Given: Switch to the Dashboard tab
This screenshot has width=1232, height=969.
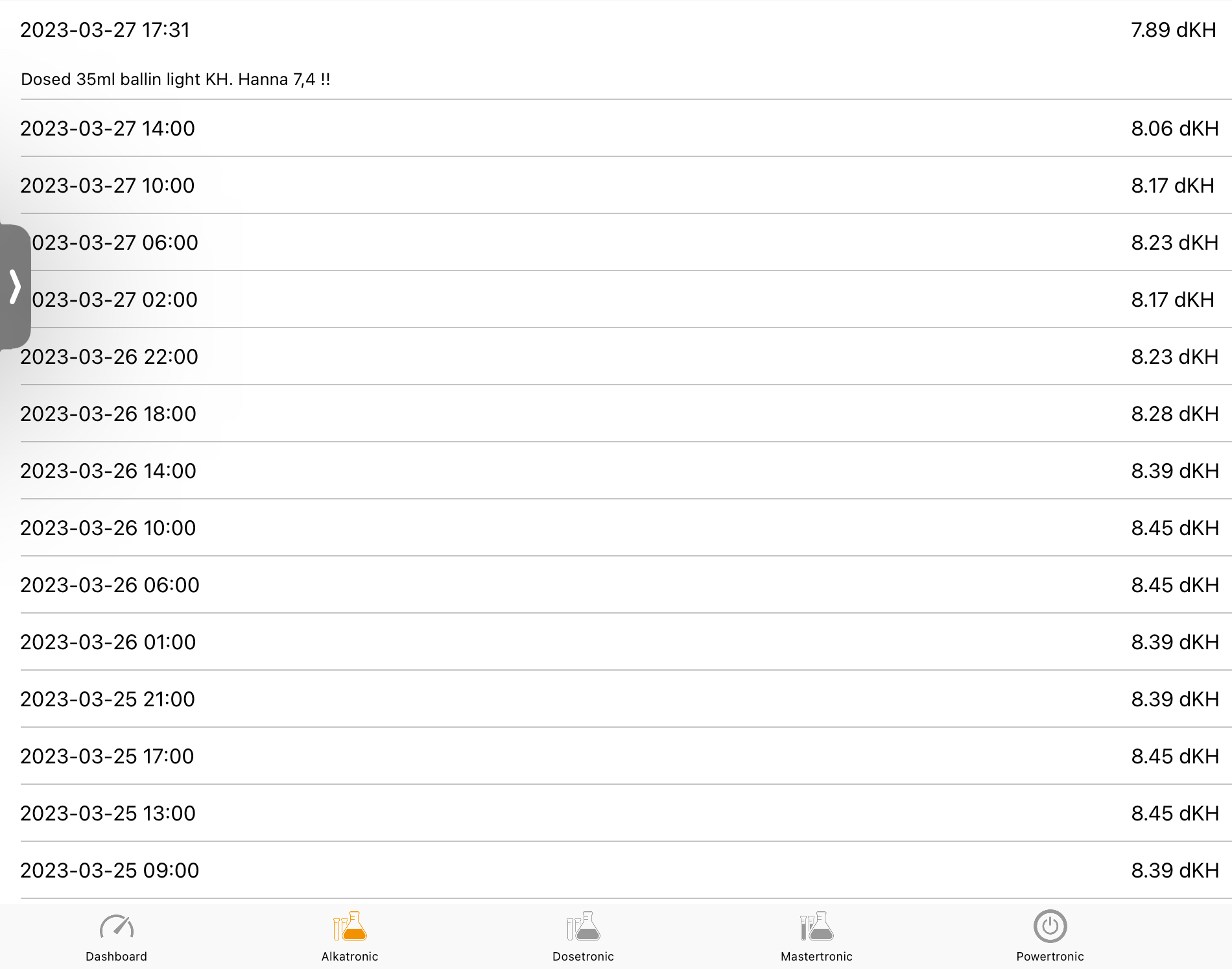Looking at the screenshot, I should point(117,937).
